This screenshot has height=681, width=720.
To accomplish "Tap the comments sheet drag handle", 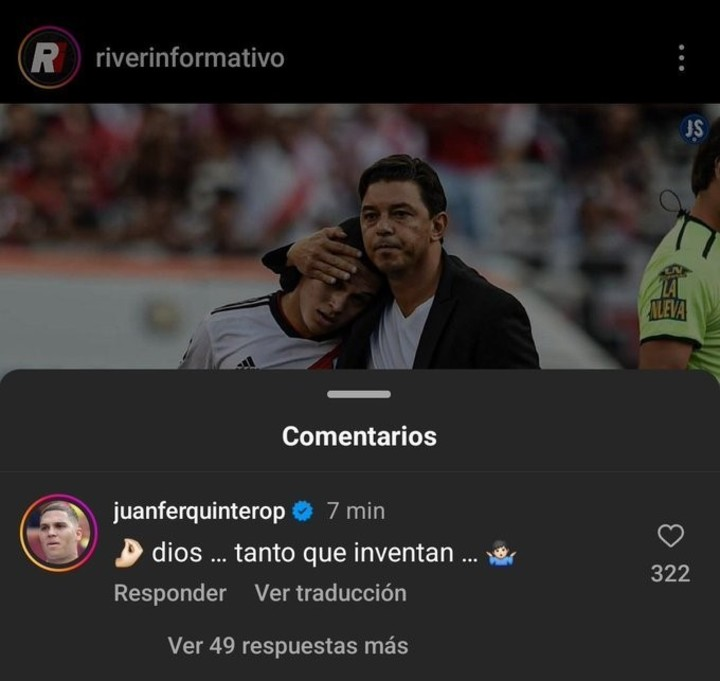I will [x=359, y=394].
